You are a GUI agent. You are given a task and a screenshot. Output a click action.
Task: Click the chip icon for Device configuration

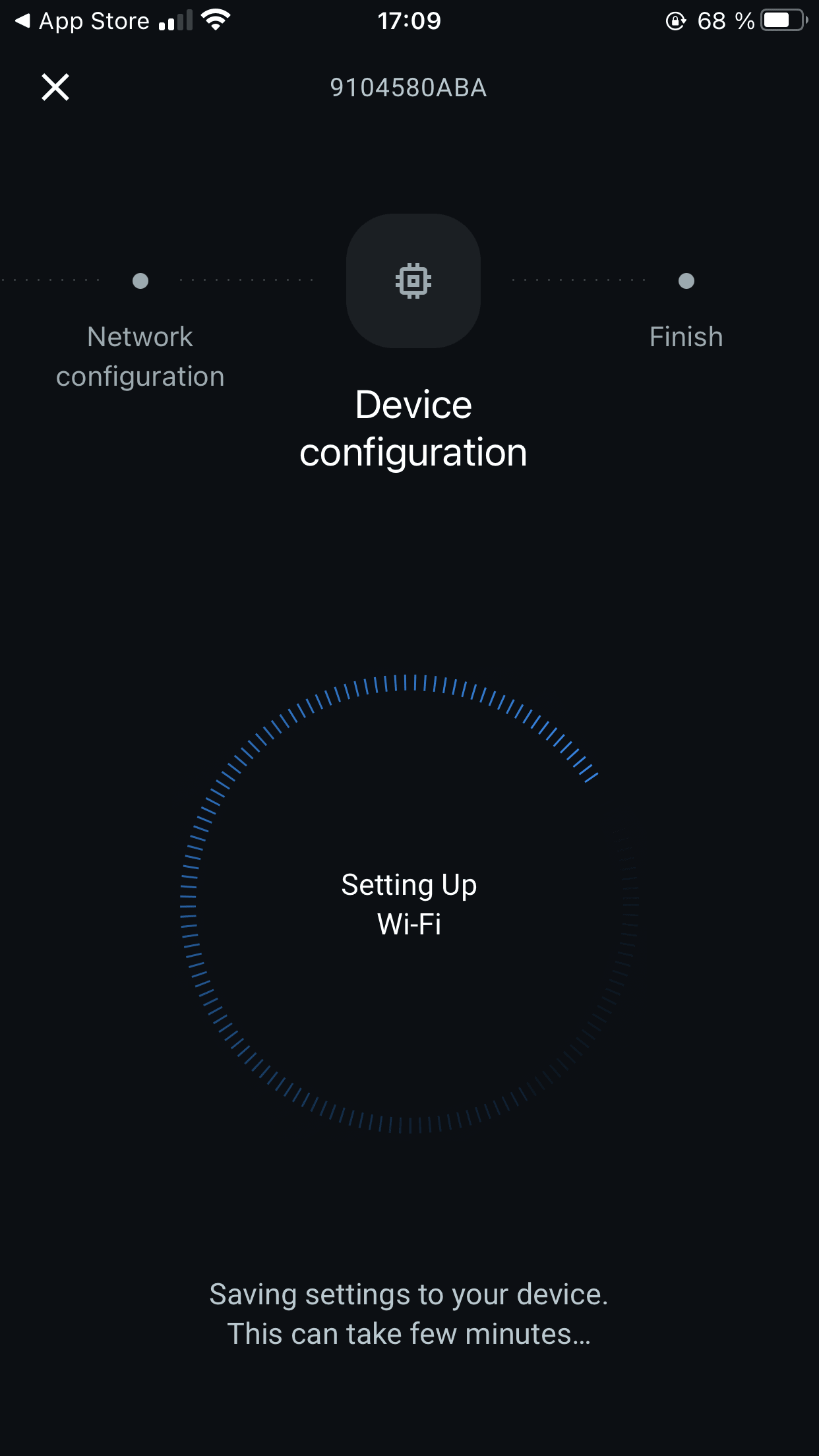pos(412,282)
